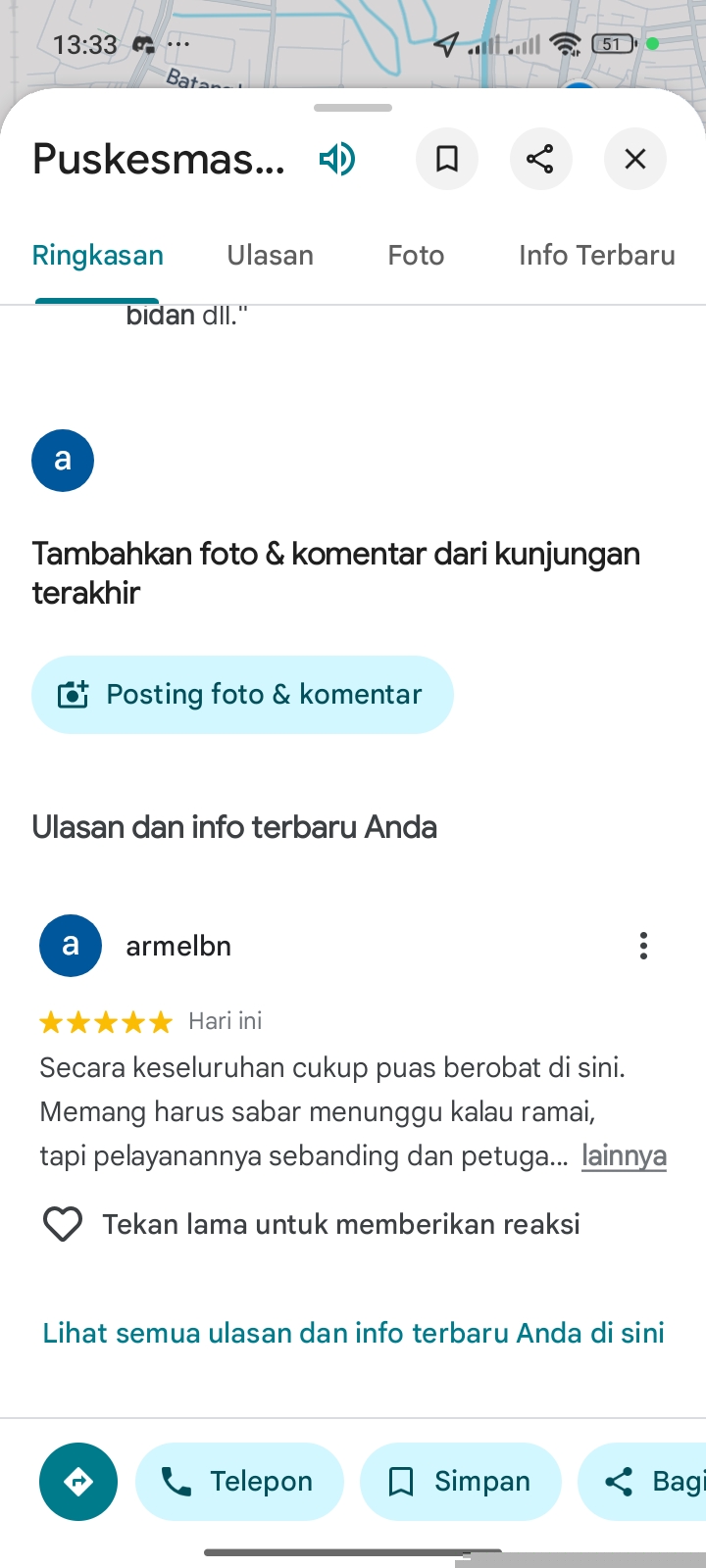Save the place using the Simpan chip
The height and width of the screenshot is (1568, 706).
461,1482
